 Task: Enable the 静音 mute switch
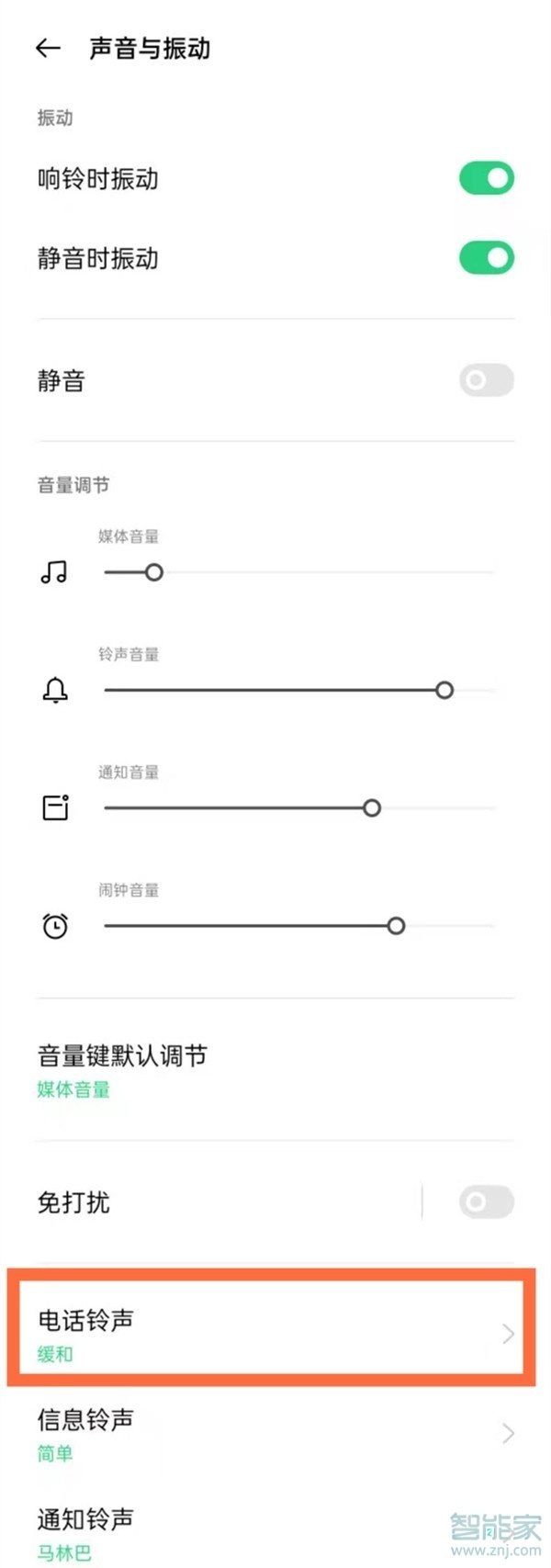486,380
